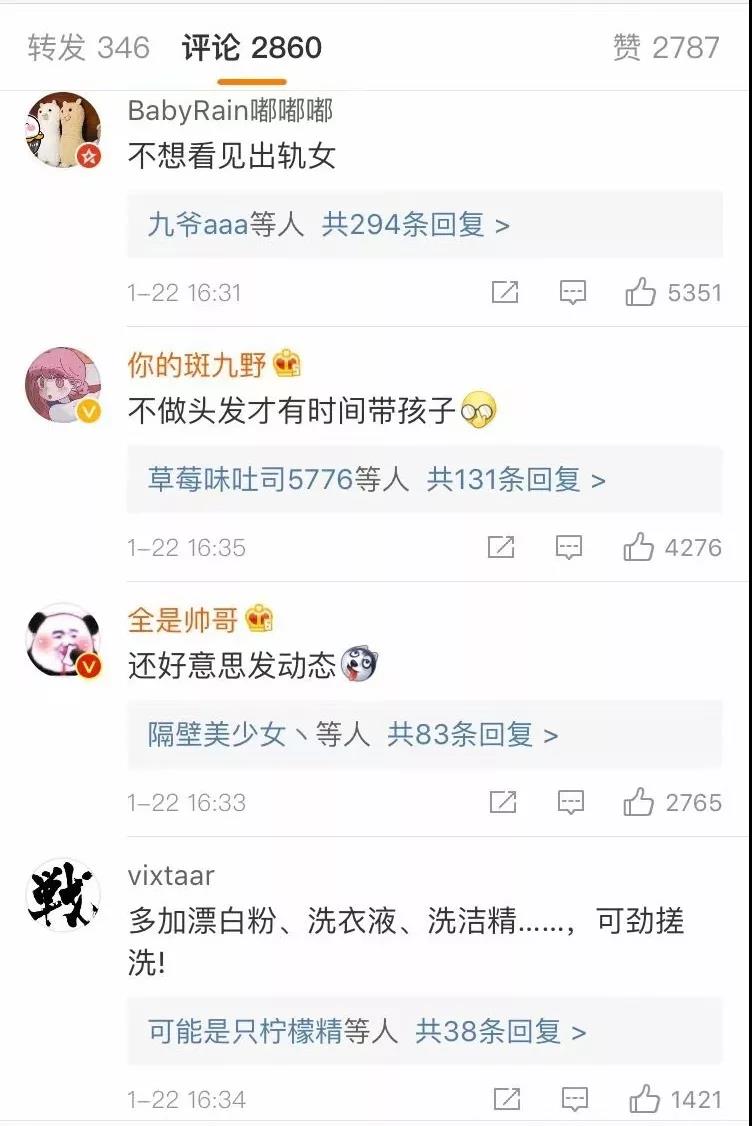Open BabyRain嘟嘟嘟's profile avatar
The width and height of the screenshot is (752, 1126).
(63, 129)
